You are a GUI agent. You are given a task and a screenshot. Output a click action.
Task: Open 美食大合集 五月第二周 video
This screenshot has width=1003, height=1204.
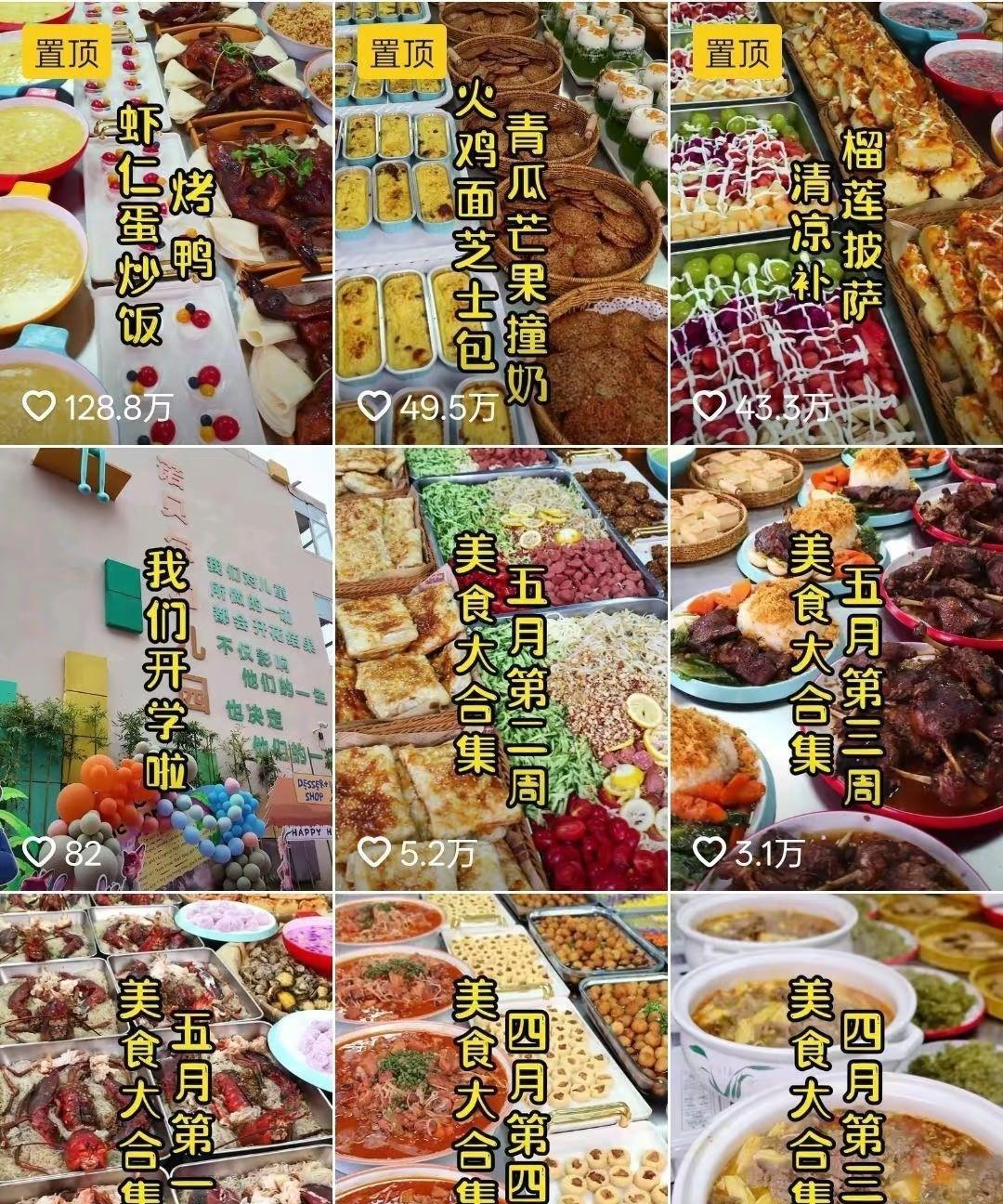pyautogui.click(x=501, y=669)
